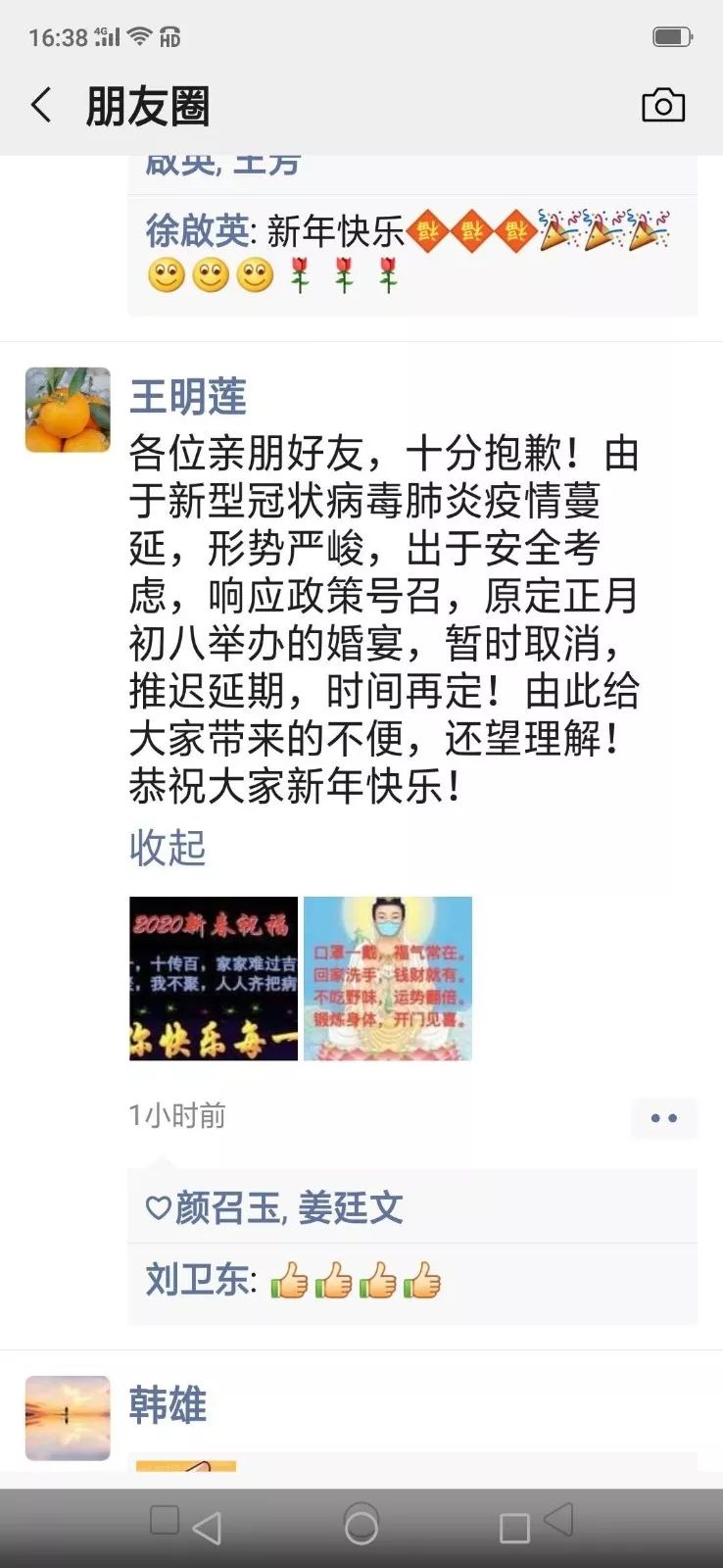The image size is (723, 1568).
Task: Tap 姜廷文 in the likes list
Action: coord(351,1207)
